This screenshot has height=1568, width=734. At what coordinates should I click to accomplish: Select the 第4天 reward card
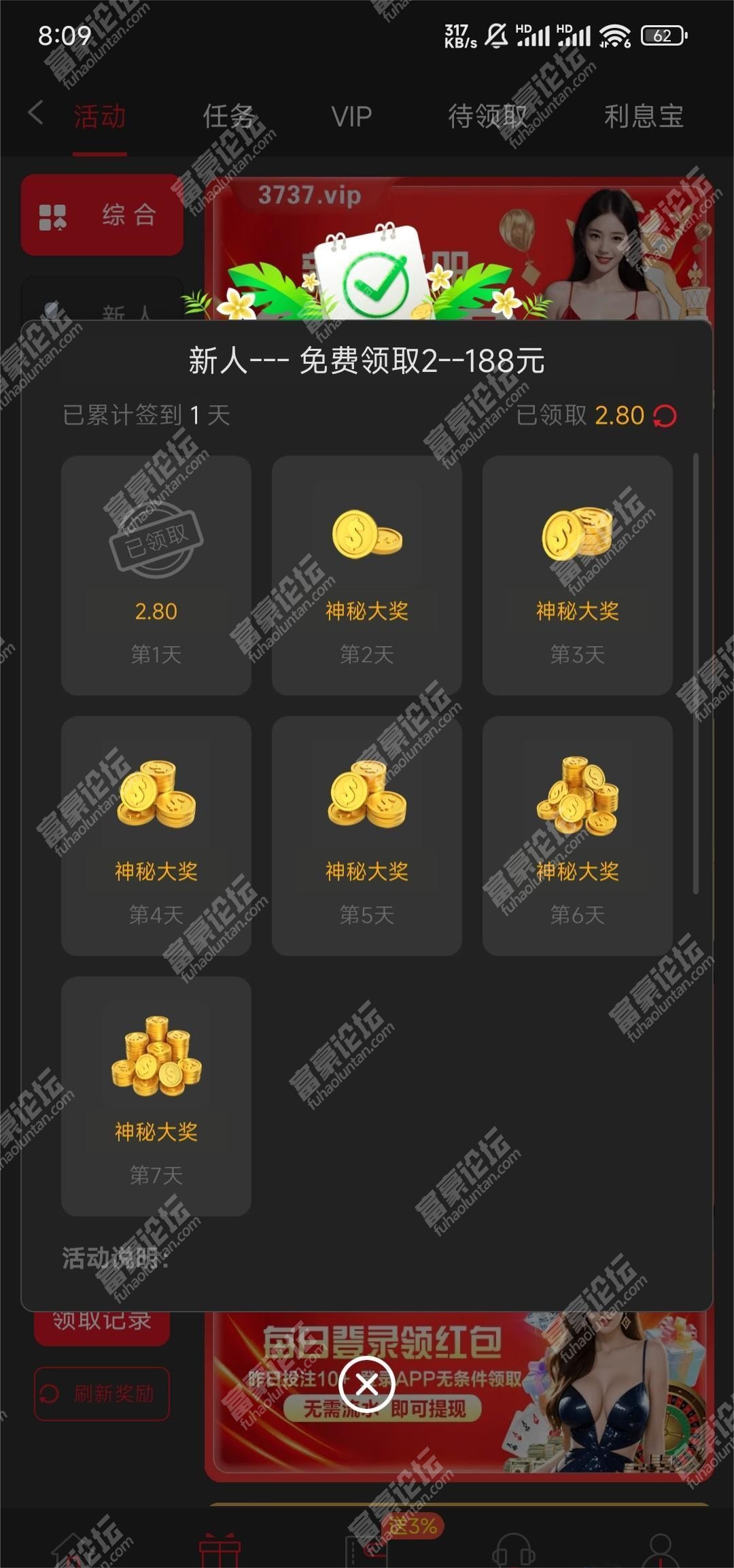[156, 836]
